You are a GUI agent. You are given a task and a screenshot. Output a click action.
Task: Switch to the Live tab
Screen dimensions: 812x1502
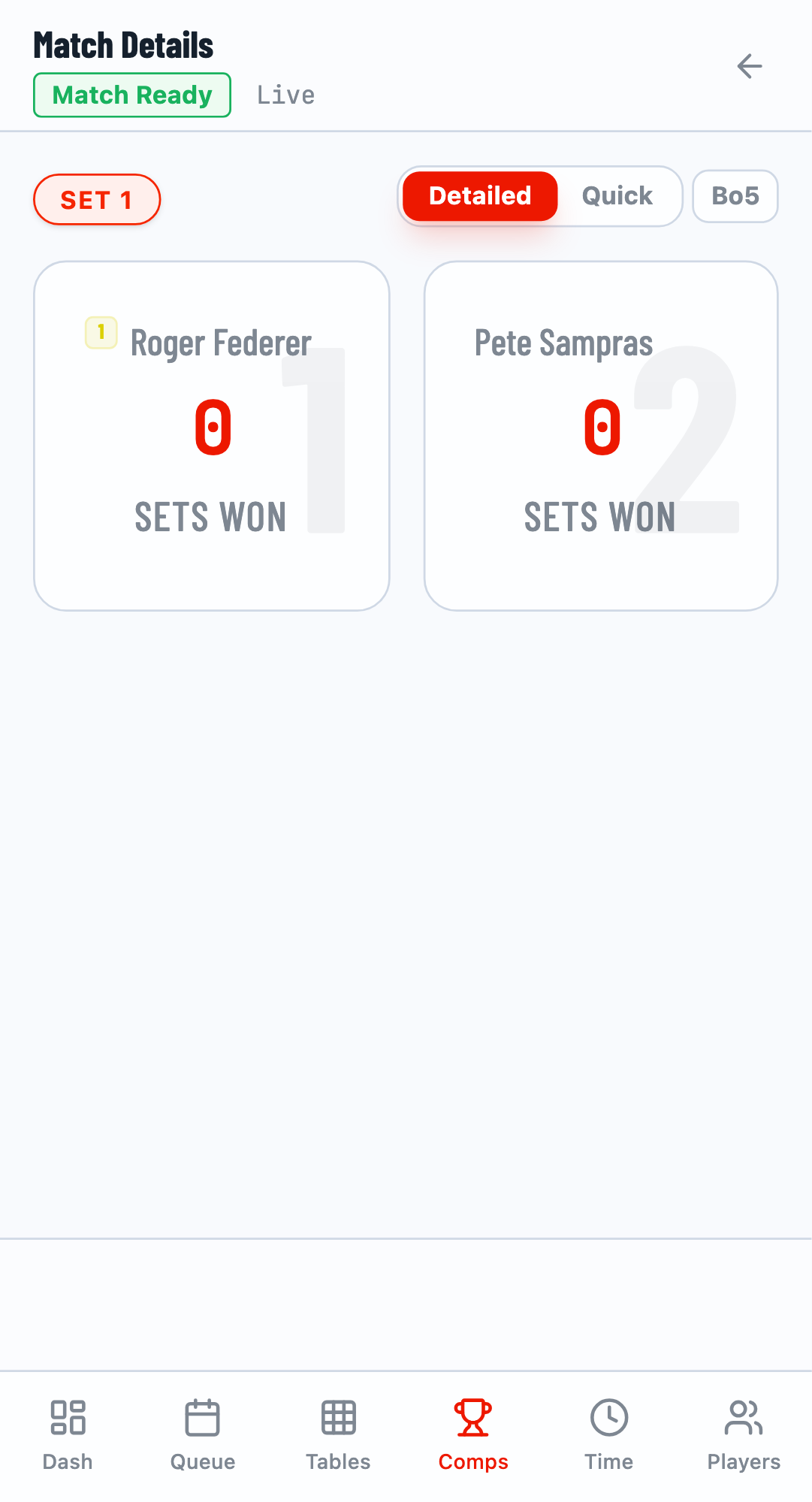[x=284, y=95]
